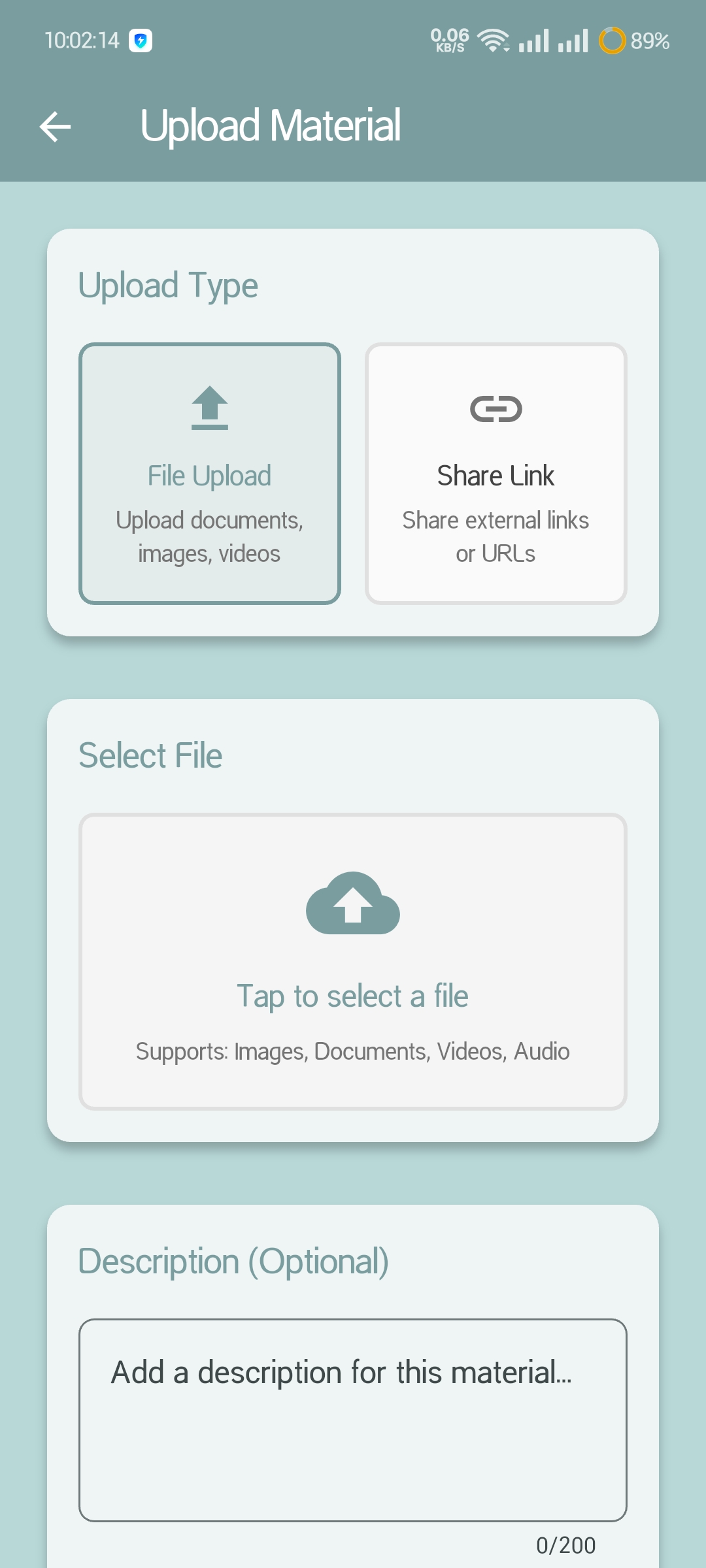
Task: Choose the Share Link option
Action: 496,474
